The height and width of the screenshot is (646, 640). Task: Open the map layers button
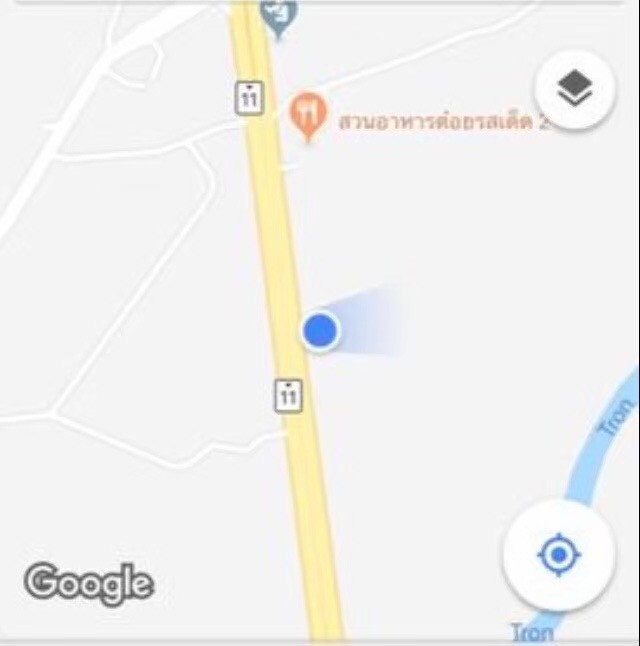click(574, 90)
